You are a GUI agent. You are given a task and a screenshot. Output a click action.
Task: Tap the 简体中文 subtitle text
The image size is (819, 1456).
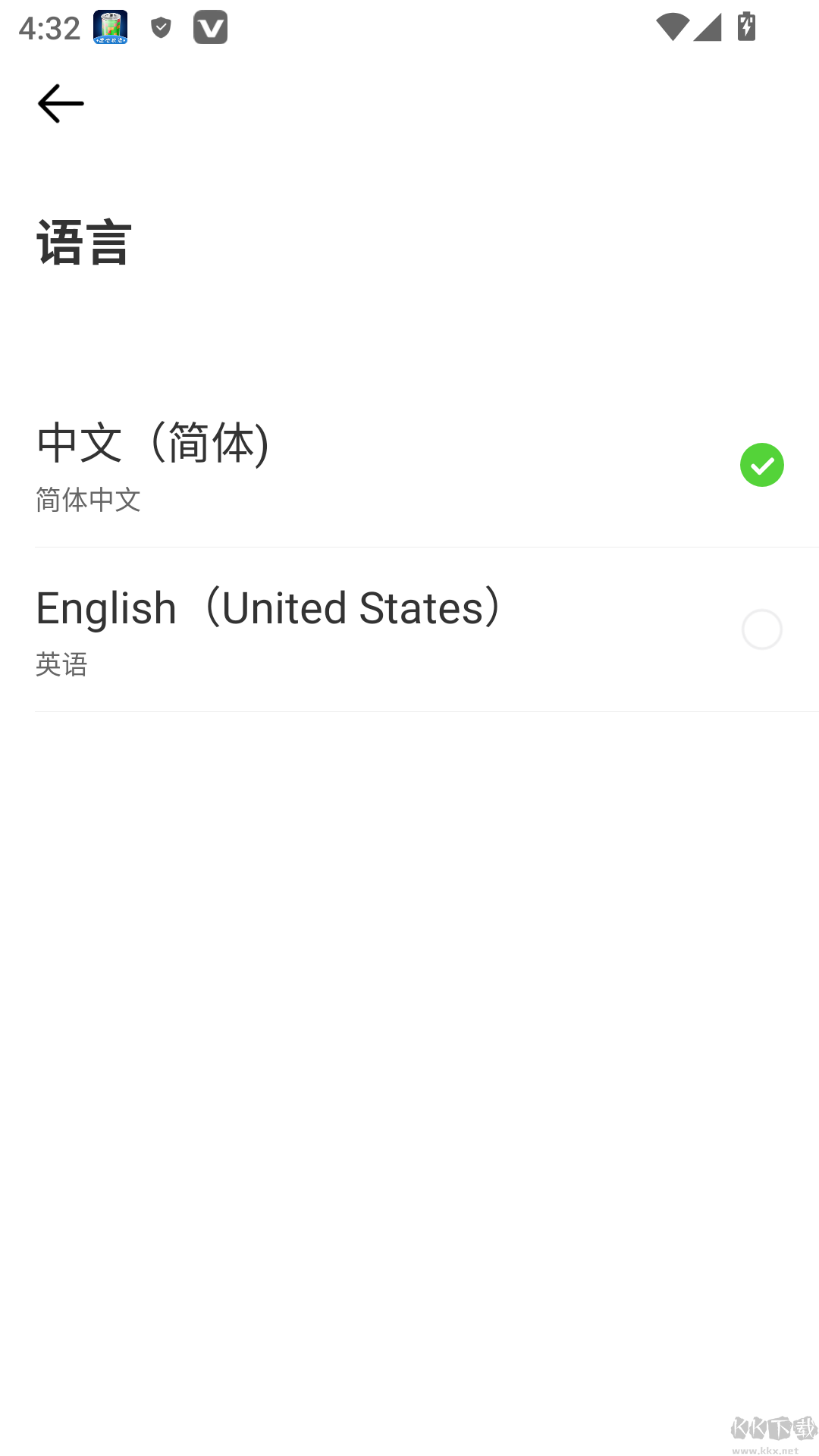[87, 500]
